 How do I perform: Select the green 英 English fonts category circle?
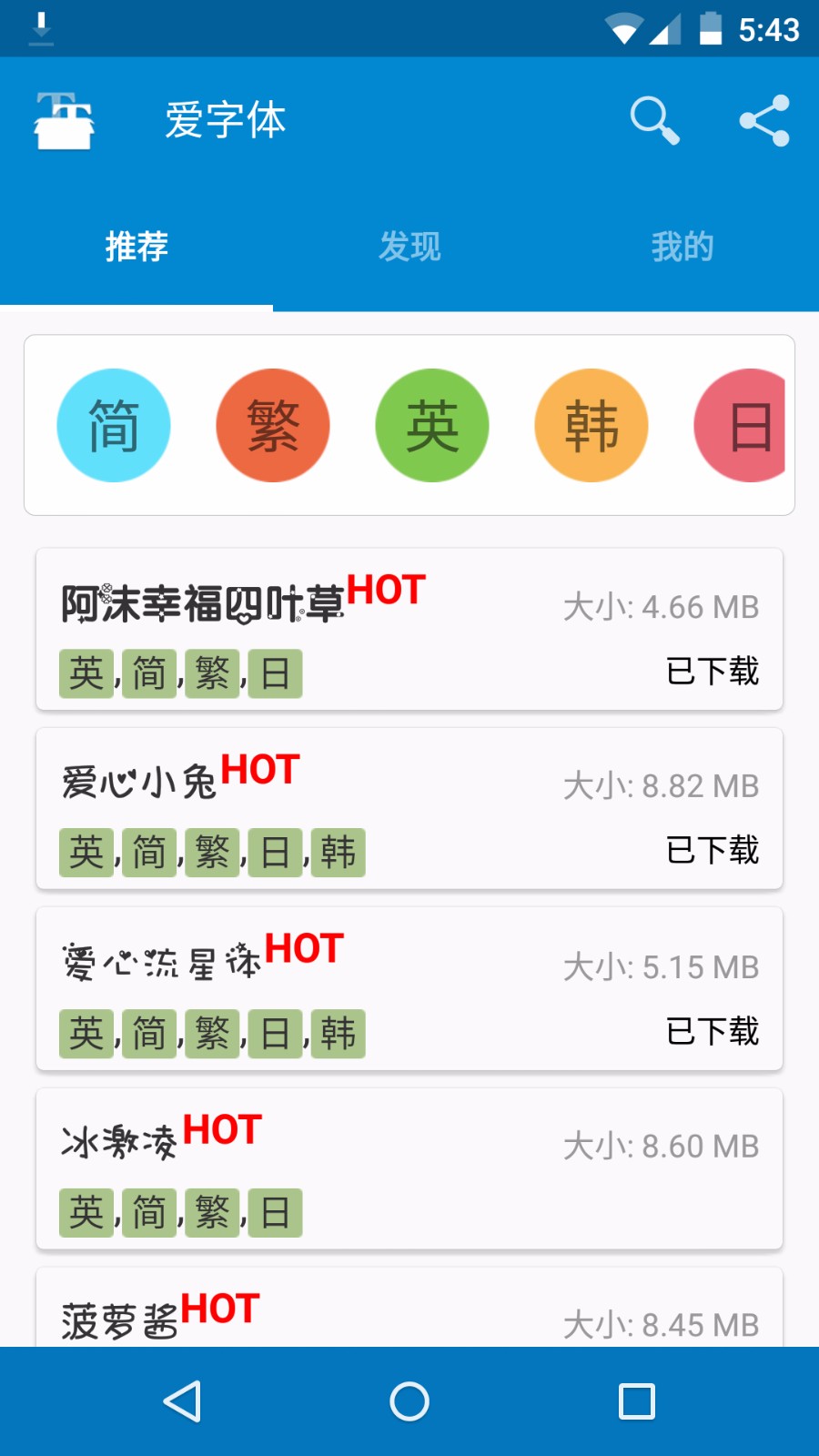pyautogui.click(x=431, y=425)
